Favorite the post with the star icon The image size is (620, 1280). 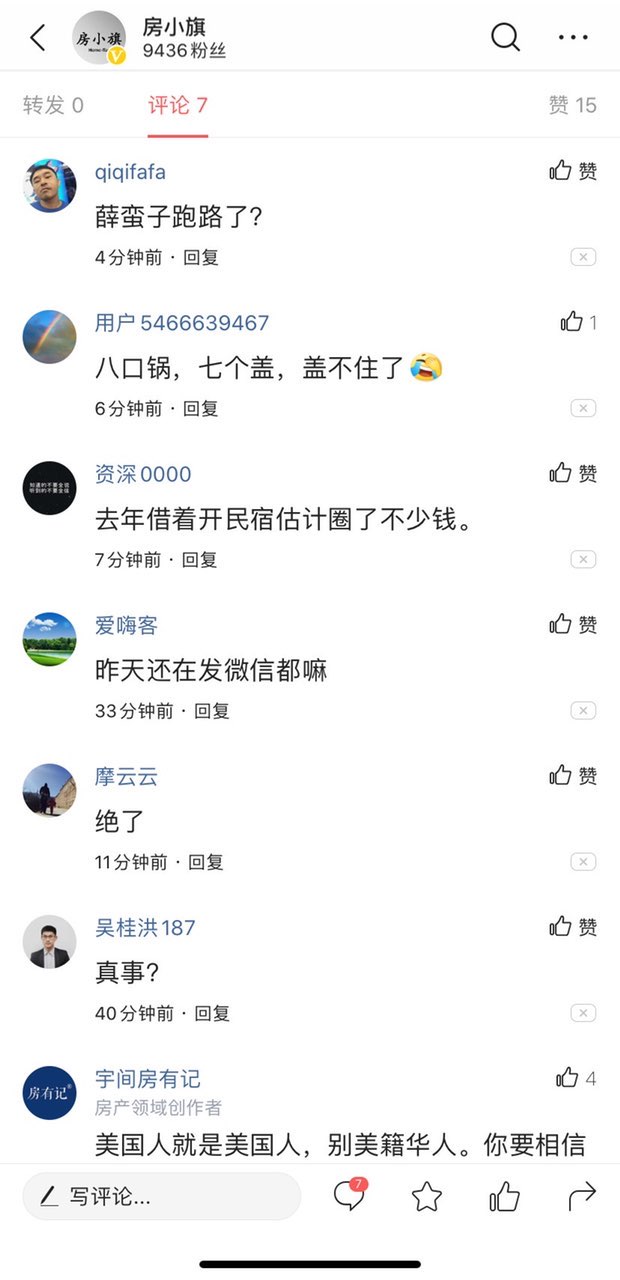tap(427, 1196)
